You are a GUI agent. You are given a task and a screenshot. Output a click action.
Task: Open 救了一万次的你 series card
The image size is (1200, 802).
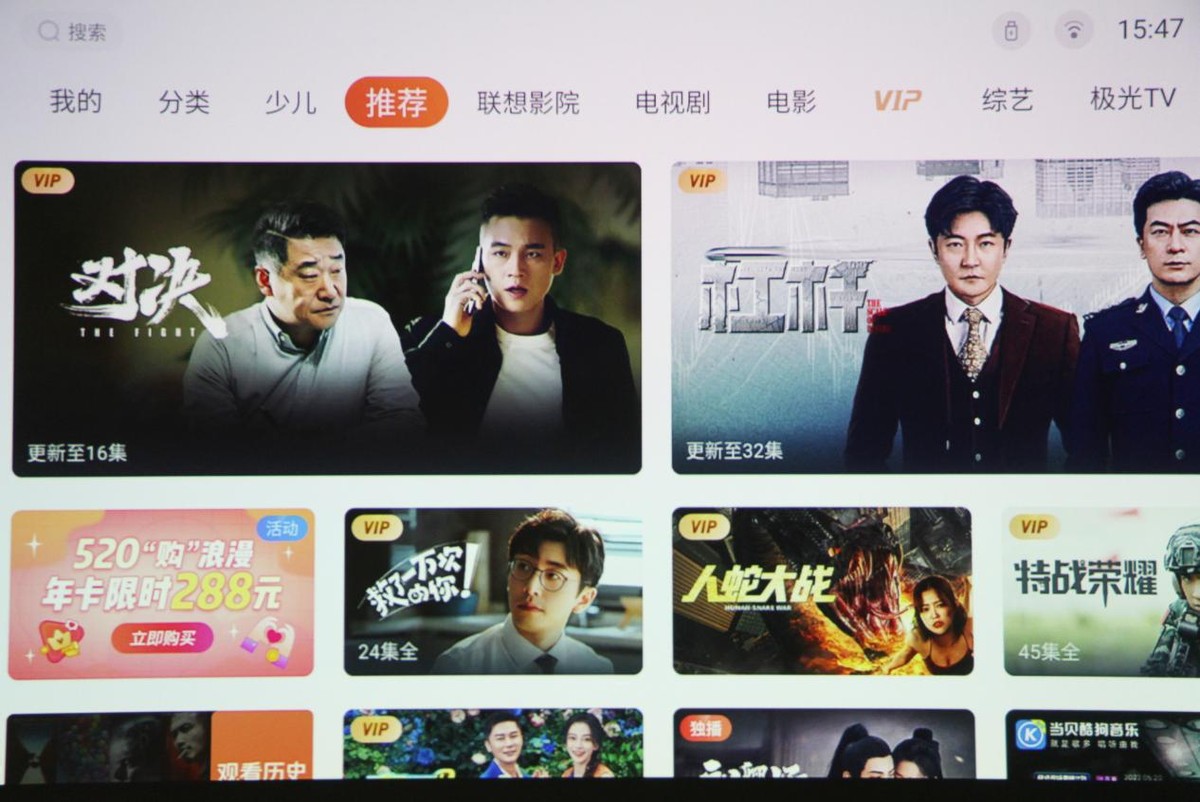493,591
